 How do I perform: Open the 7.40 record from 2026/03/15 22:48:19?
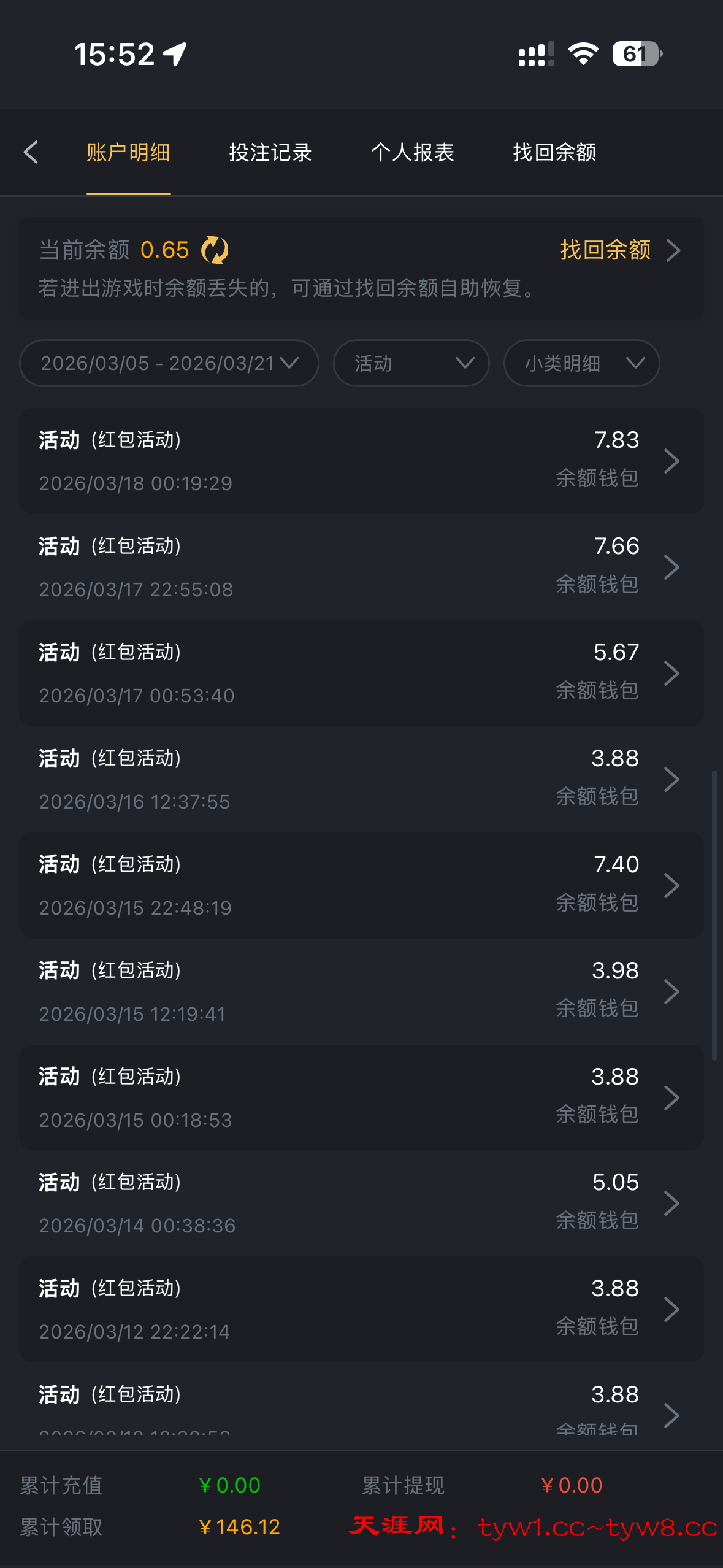pyautogui.click(x=361, y=885)
